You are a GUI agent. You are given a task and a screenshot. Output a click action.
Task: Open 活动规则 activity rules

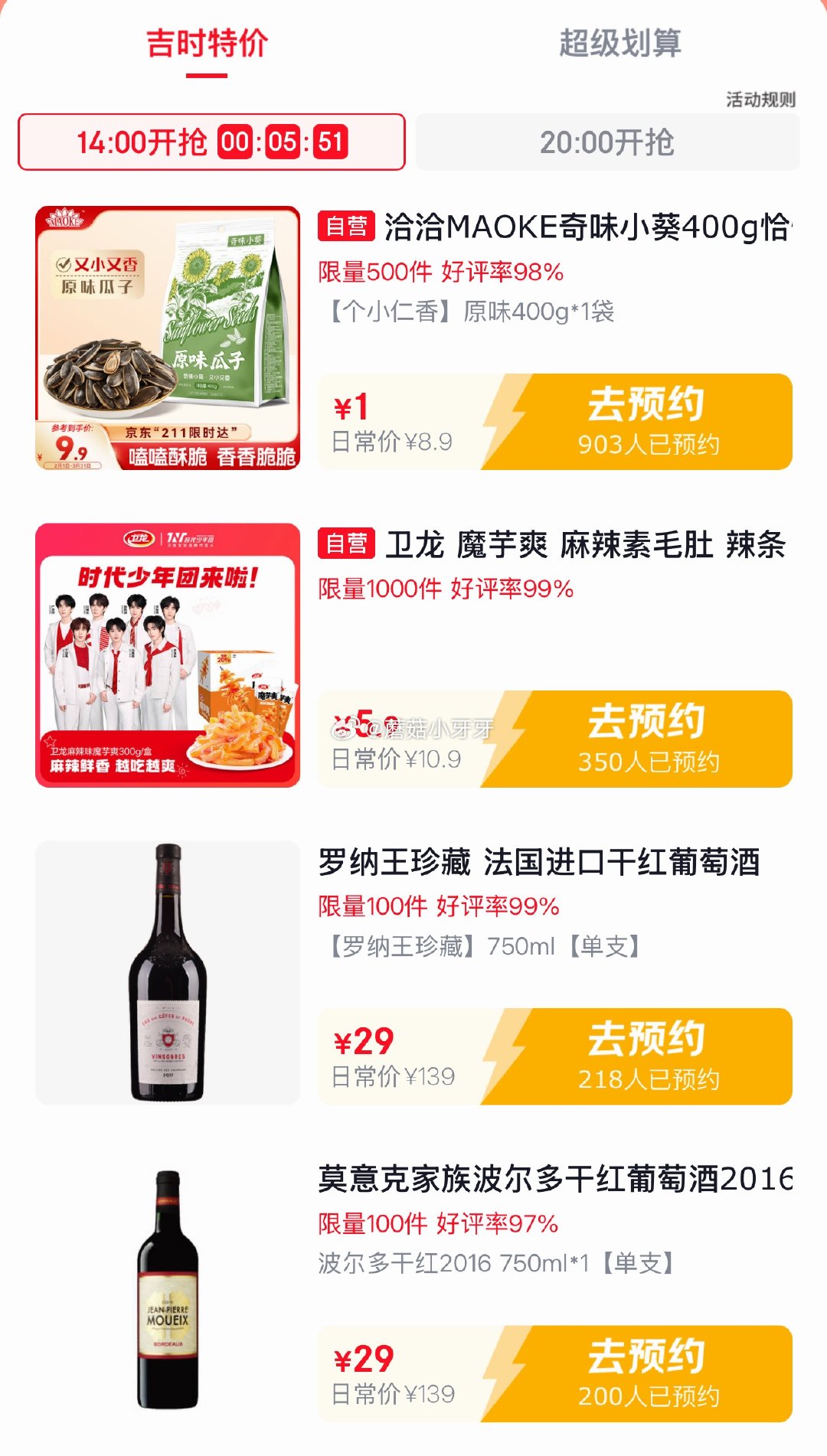[x=760, y=100]
